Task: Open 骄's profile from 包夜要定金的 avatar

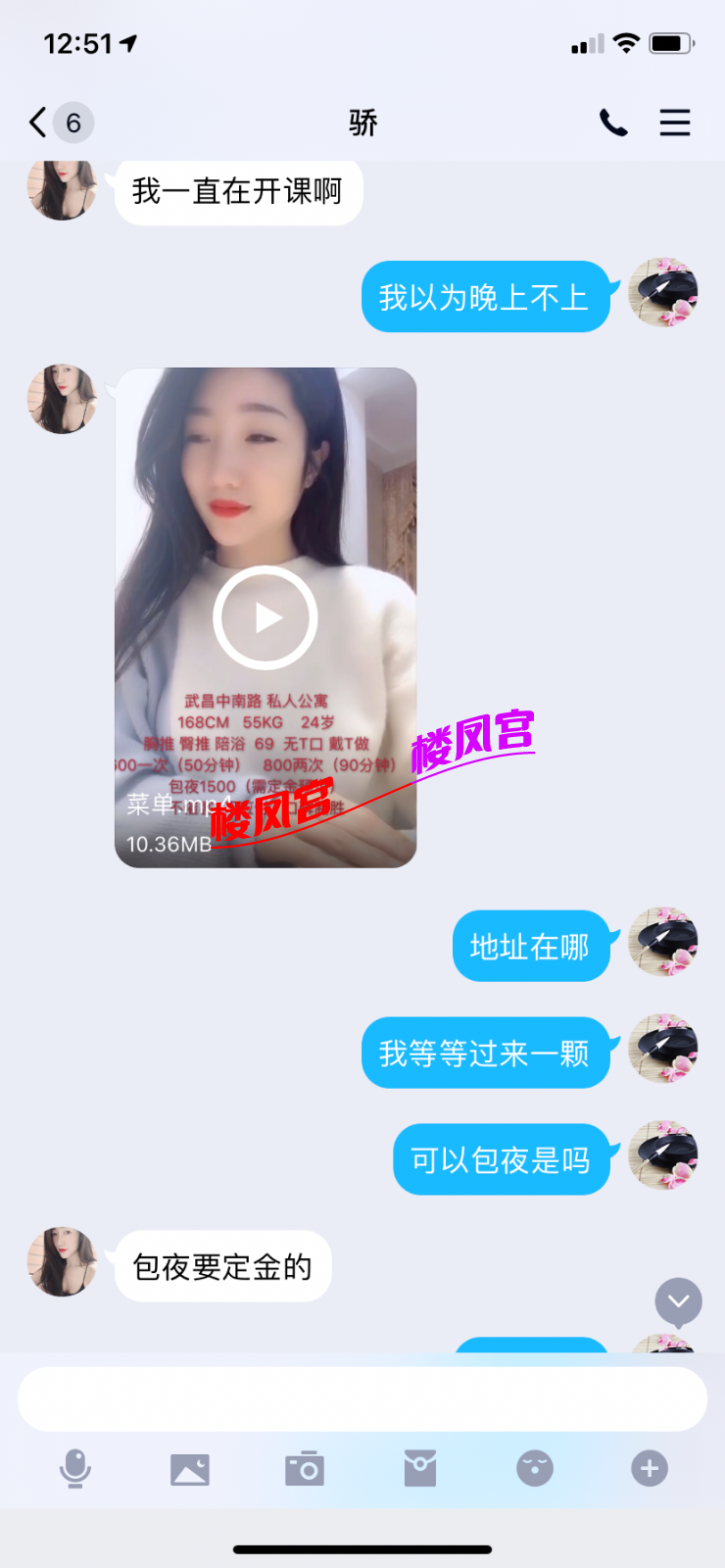Action: point(62,1262)
